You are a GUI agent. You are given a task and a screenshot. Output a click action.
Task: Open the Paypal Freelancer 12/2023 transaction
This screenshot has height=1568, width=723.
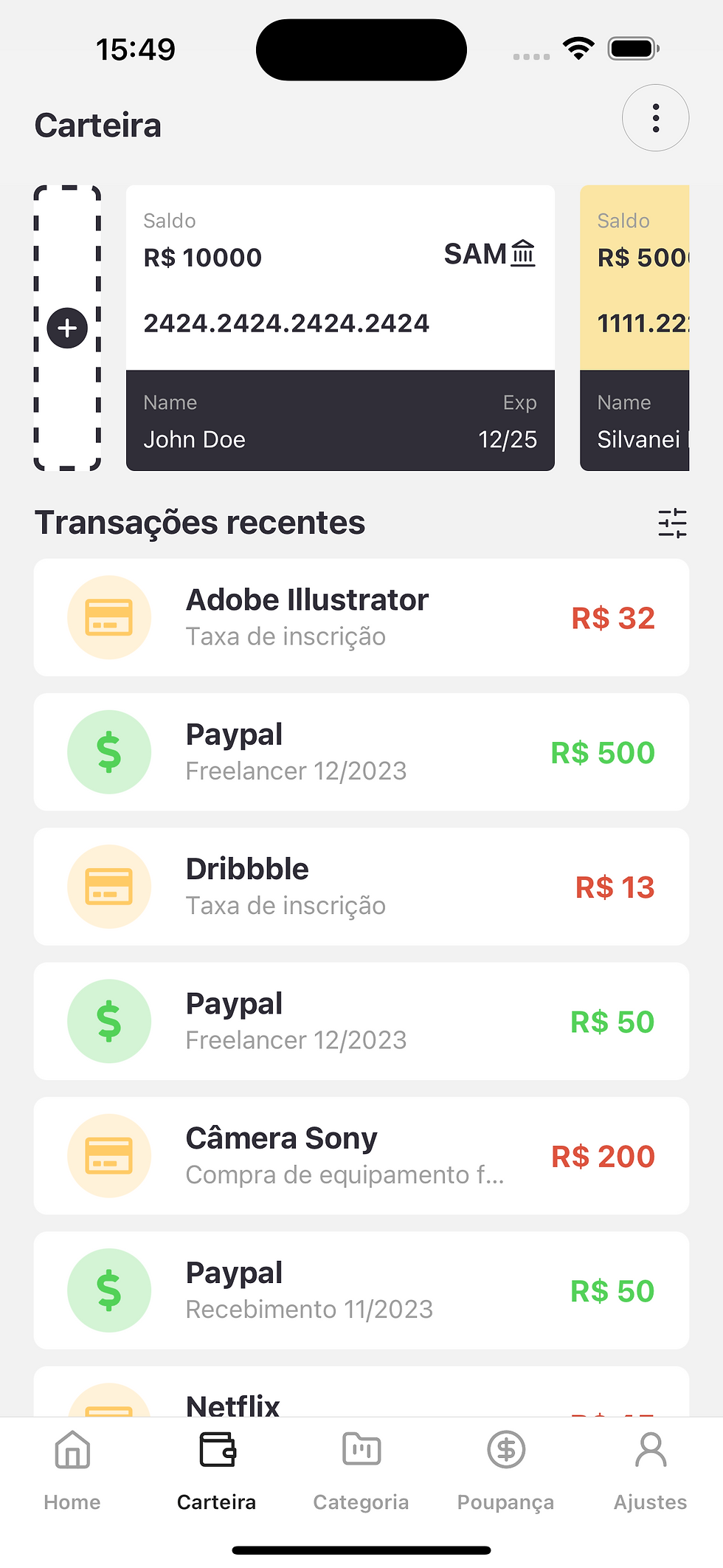(361, 752)
